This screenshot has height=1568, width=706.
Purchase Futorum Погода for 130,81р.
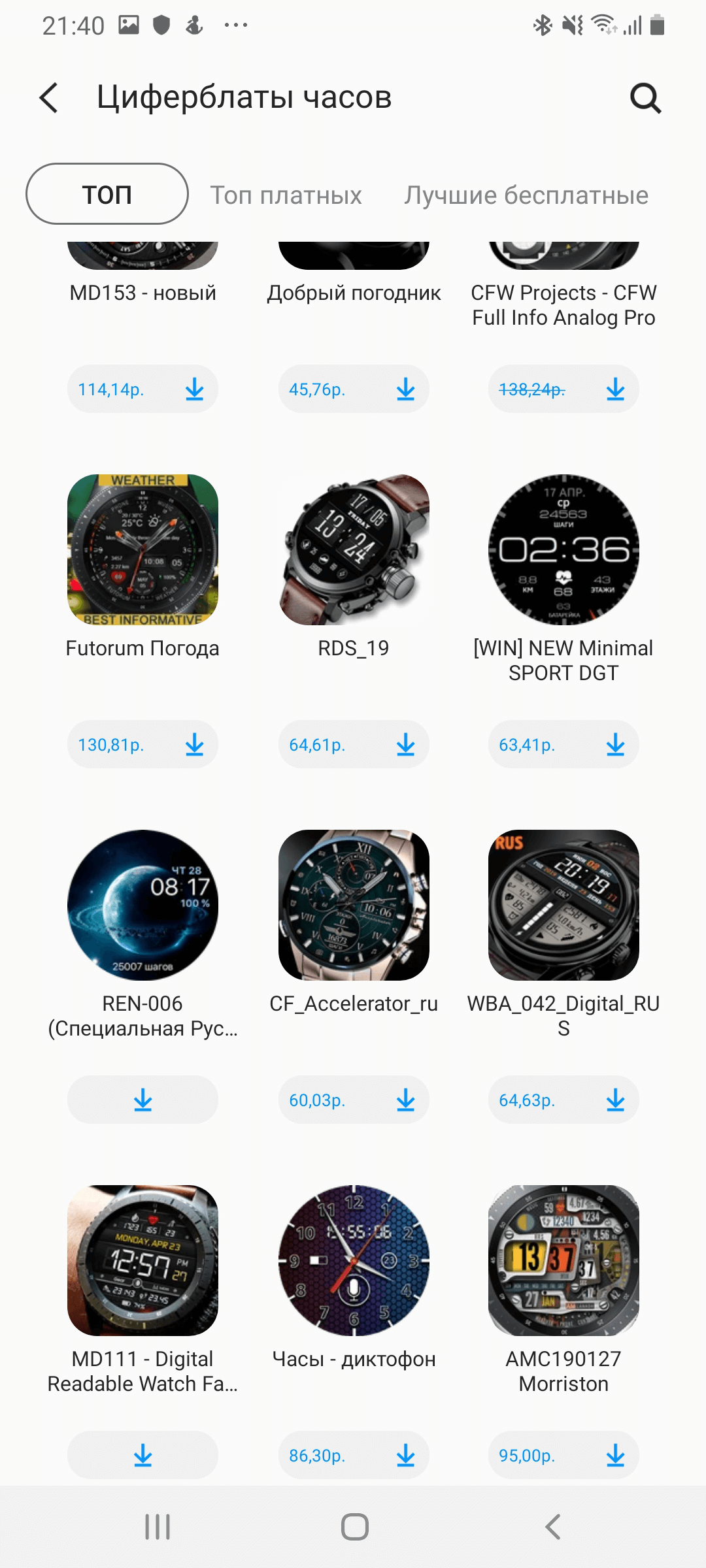(143, 745)
